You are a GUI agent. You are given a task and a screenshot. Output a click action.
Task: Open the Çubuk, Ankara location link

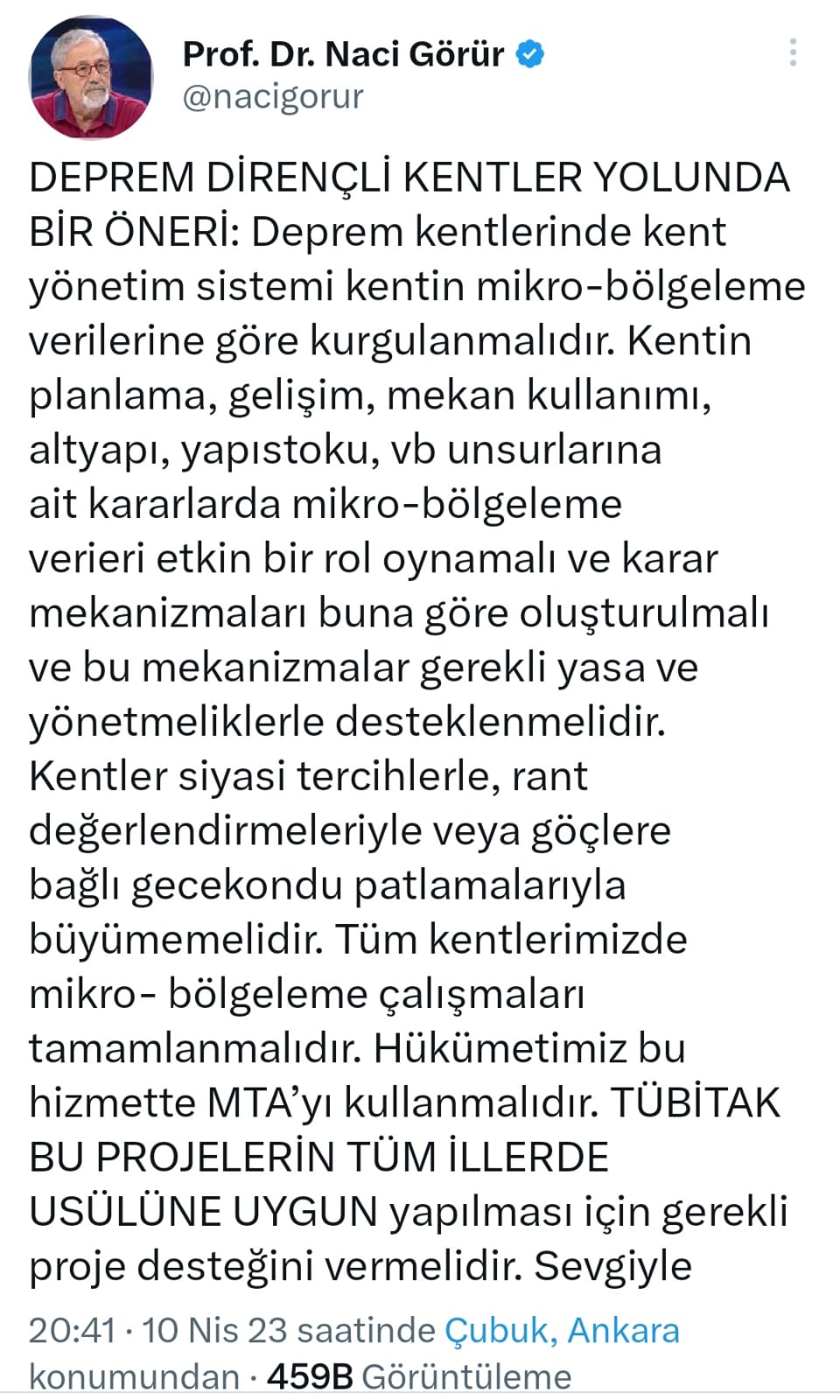coord(562,1331)
